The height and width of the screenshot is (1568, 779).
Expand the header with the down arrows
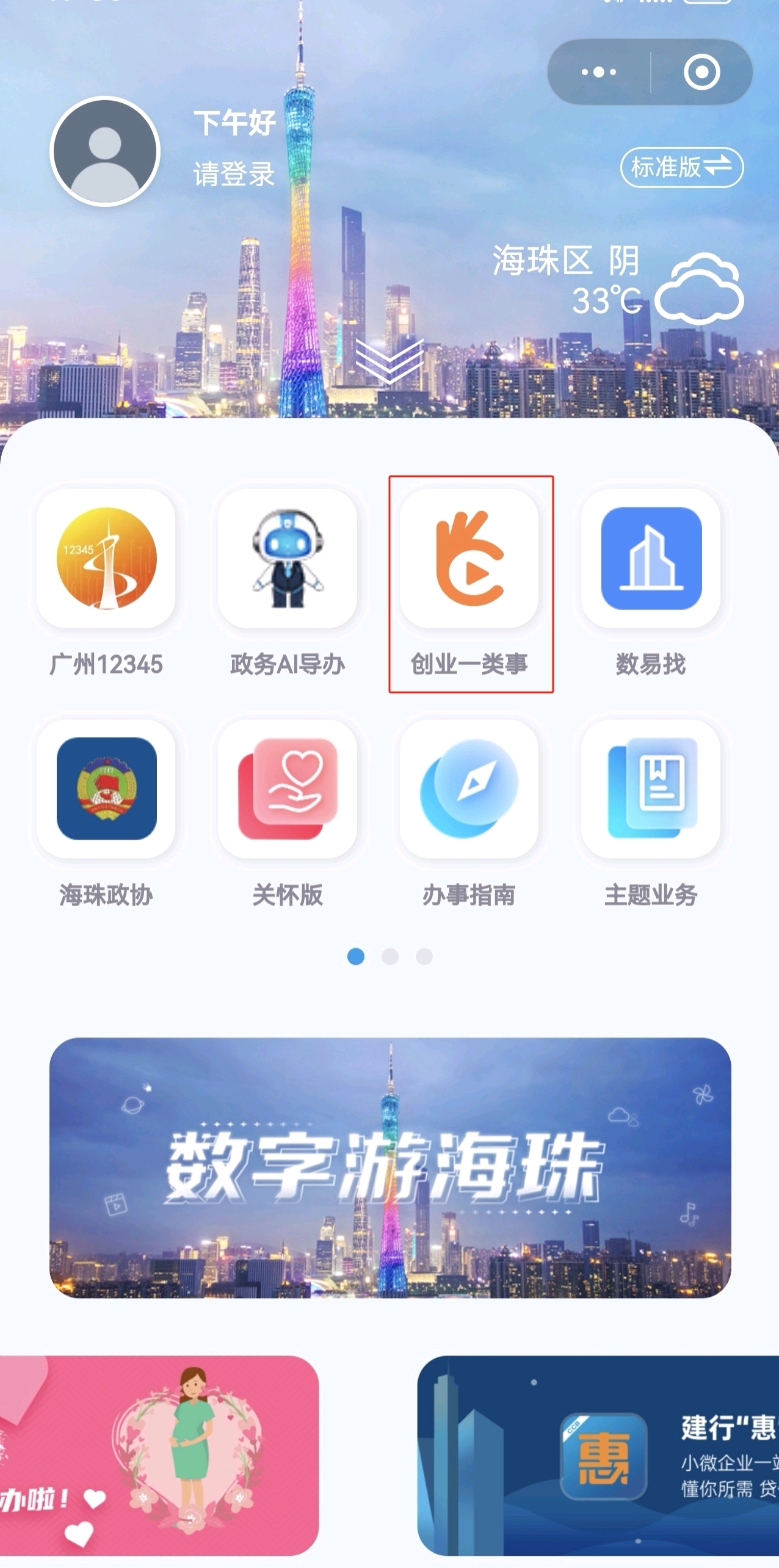(389, 360)
